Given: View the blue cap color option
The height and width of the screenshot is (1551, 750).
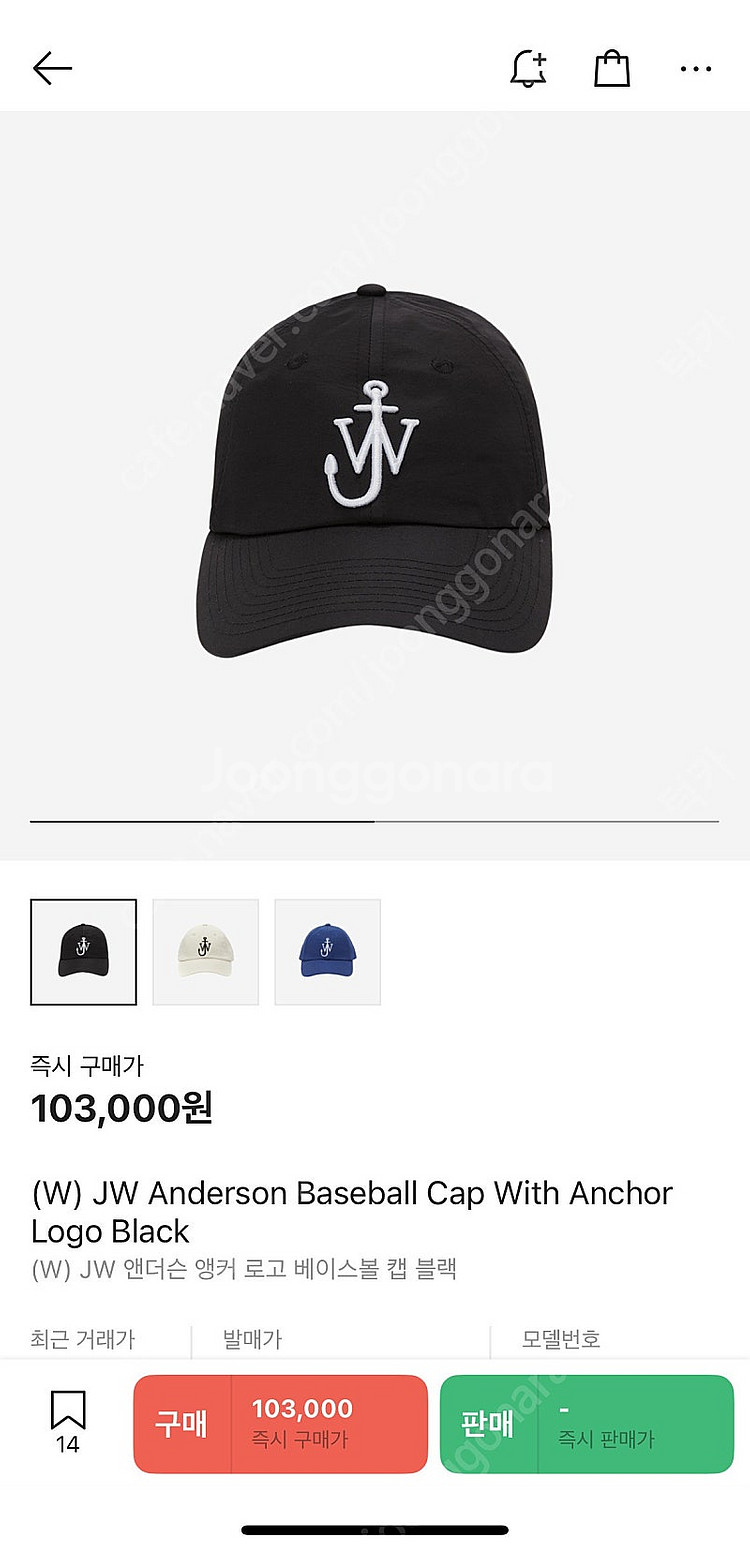Looking at the screenshot, I should (x=327, y=952).
